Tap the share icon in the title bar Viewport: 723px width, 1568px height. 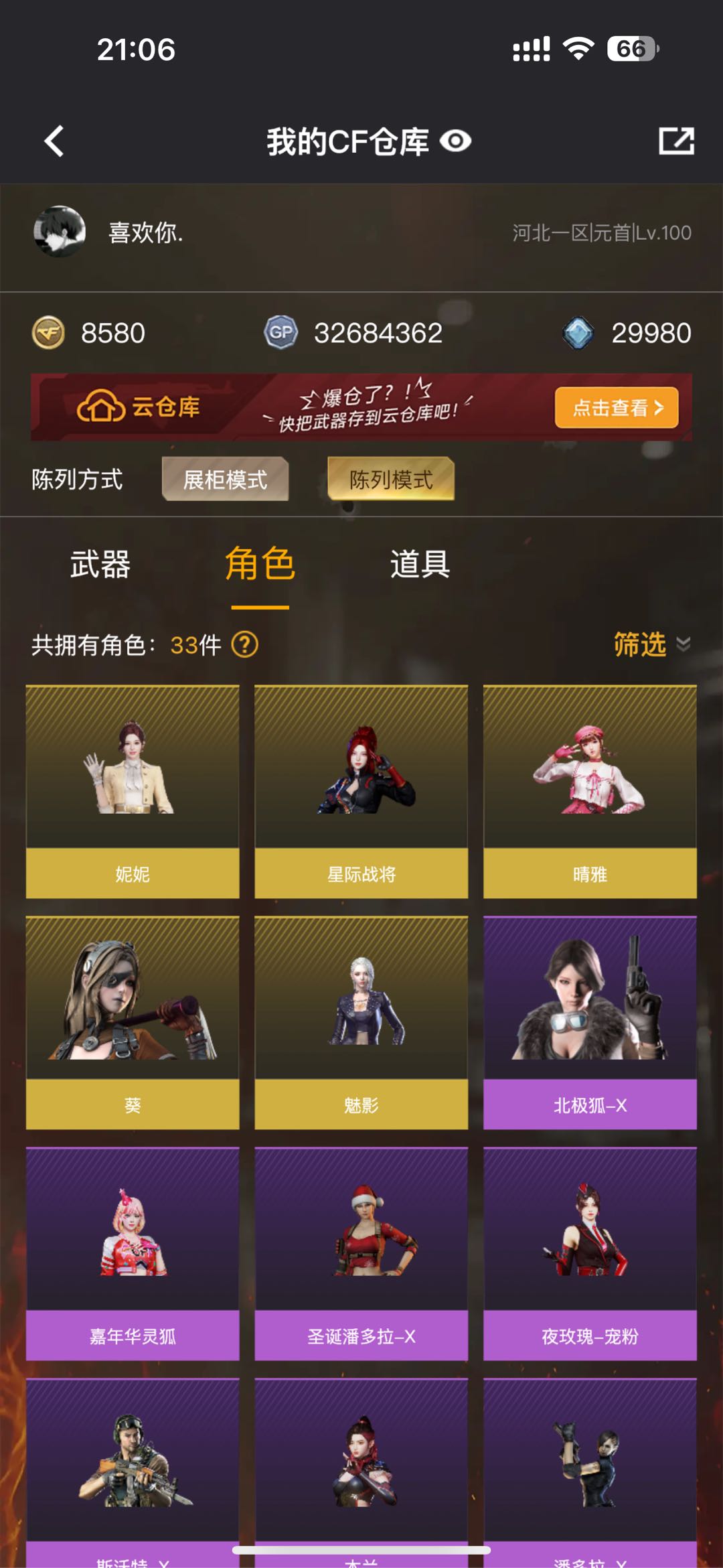pyautogui.click(x=676, y=141)
